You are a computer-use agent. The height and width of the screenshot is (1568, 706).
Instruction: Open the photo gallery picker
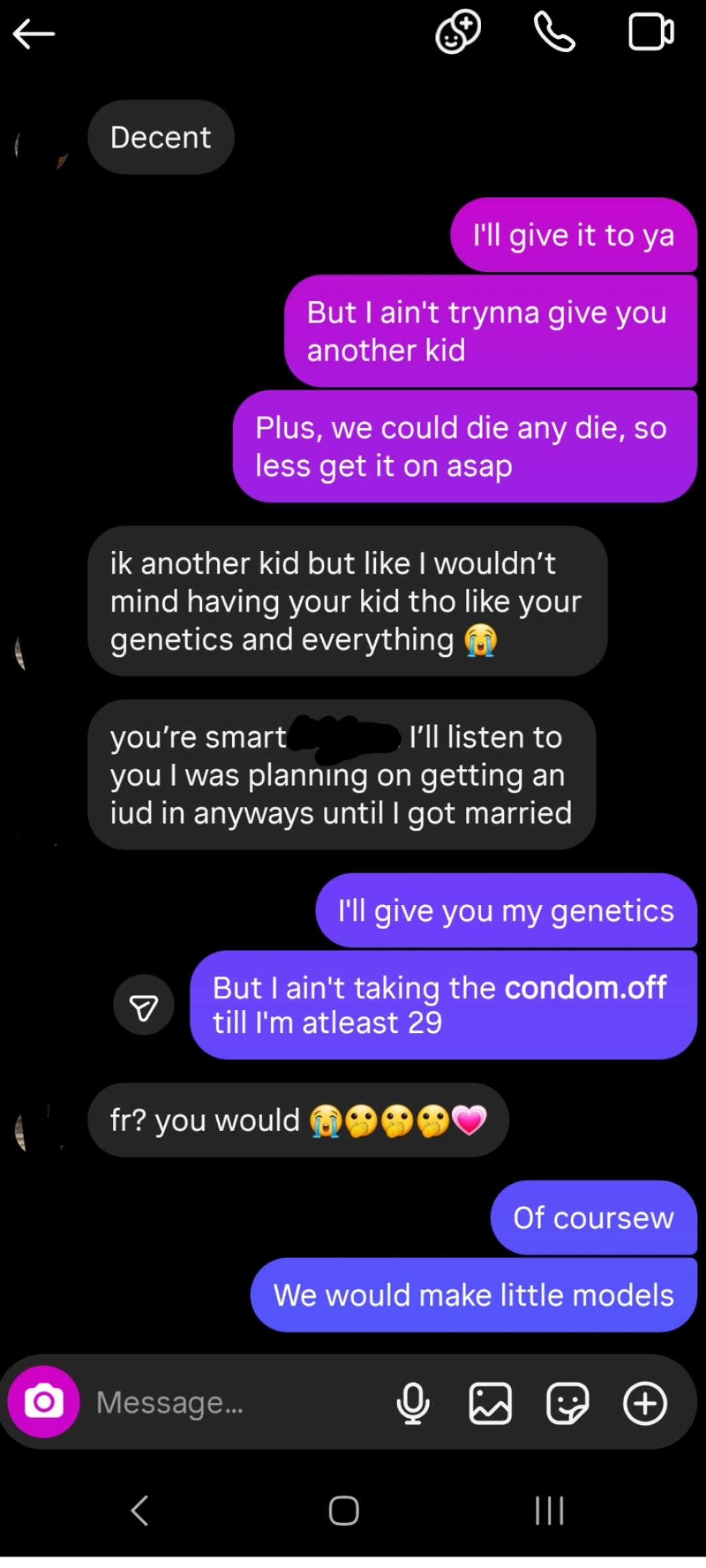pos(490,1403)
